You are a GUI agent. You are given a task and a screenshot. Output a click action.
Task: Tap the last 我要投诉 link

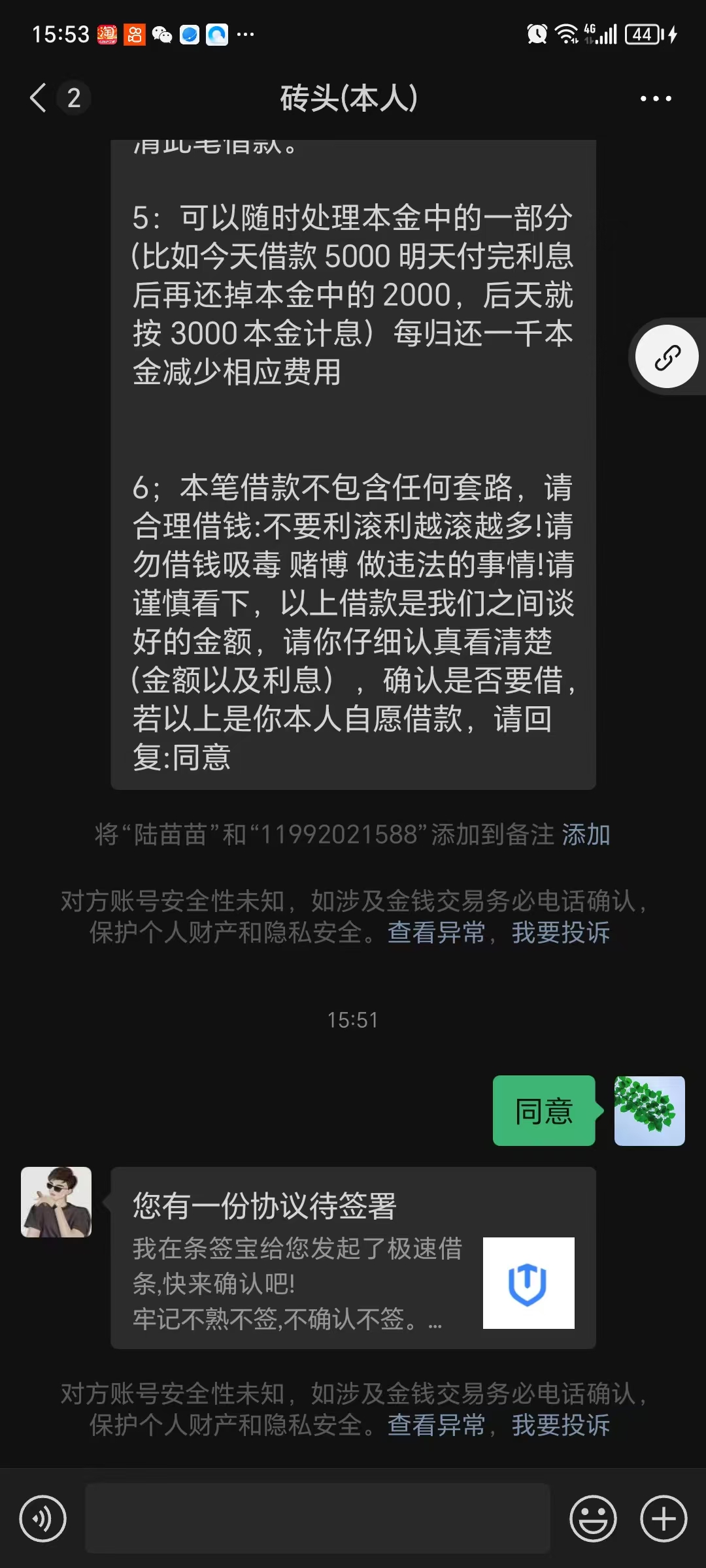(561, 1425)
